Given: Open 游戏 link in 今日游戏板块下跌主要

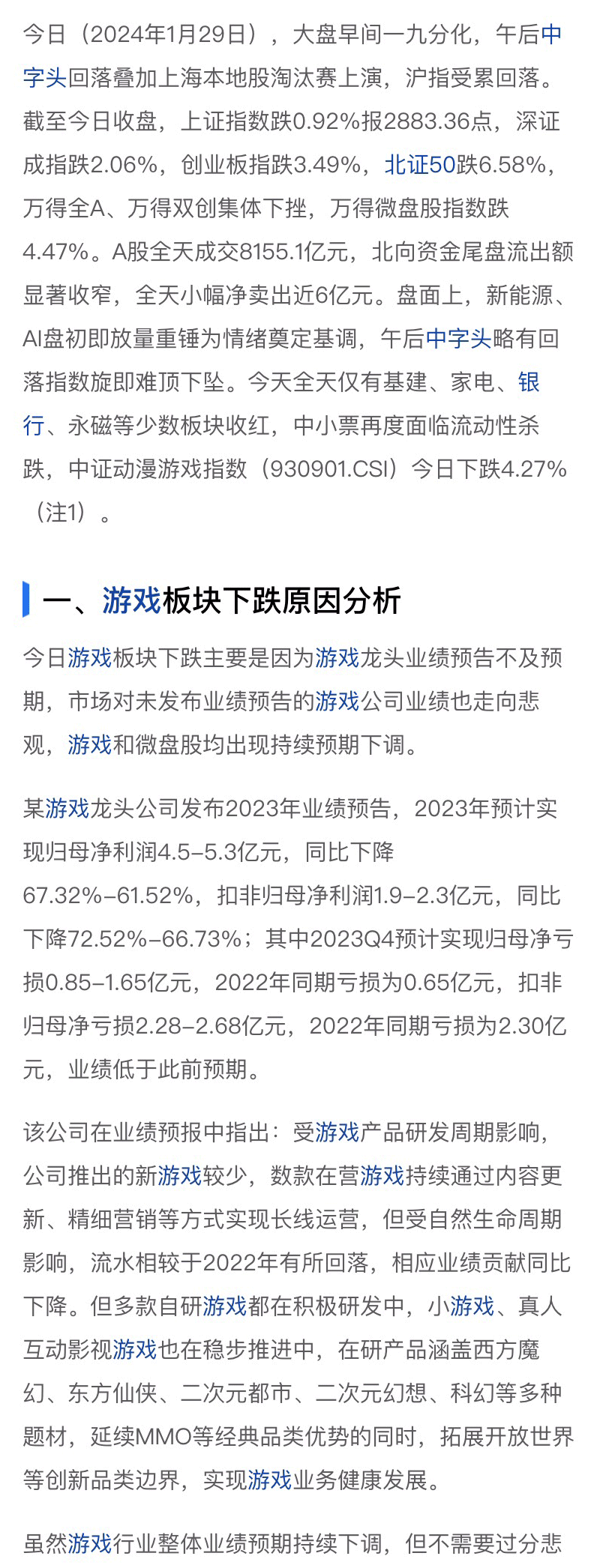Looking at the screenshot, I should click(x=89, y=658).
